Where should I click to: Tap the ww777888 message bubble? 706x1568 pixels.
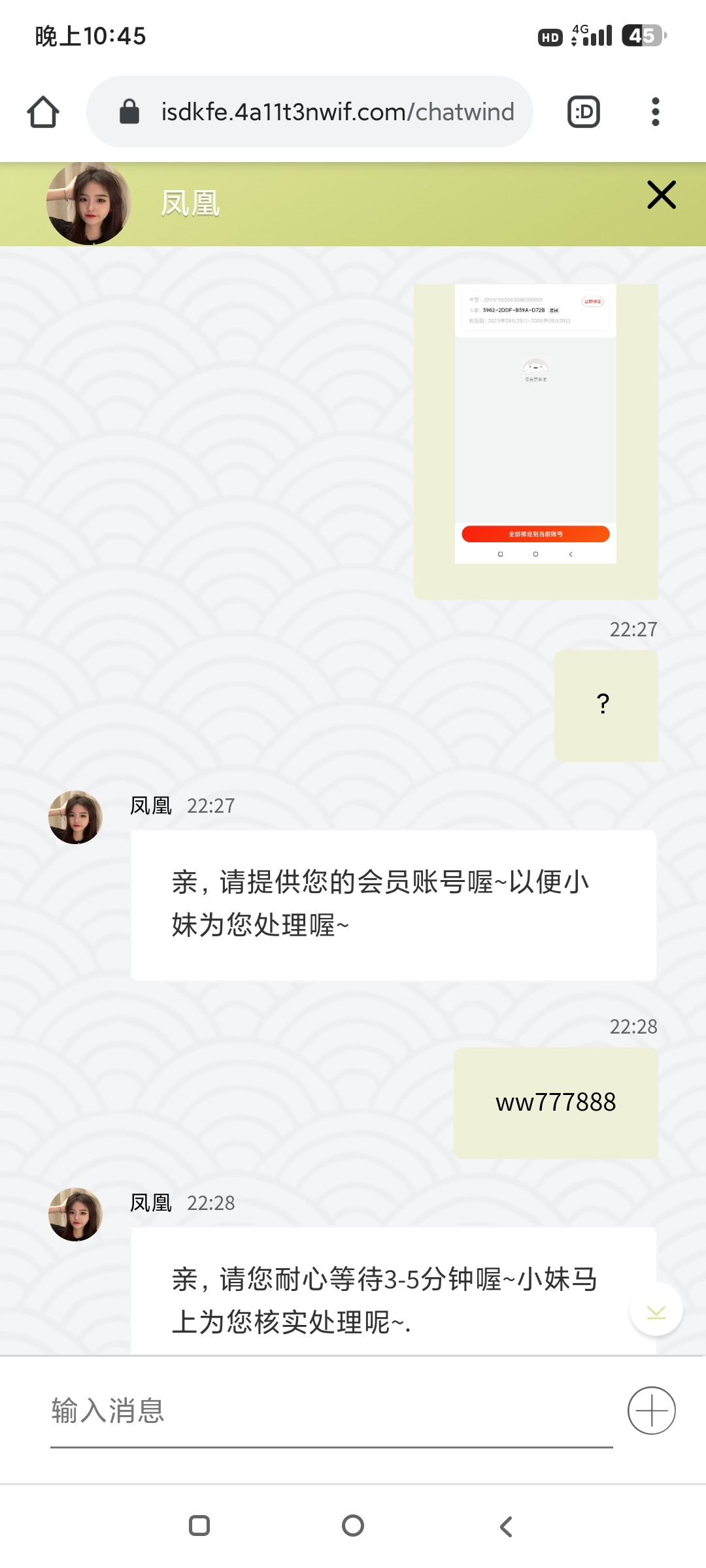[554, 1102]
